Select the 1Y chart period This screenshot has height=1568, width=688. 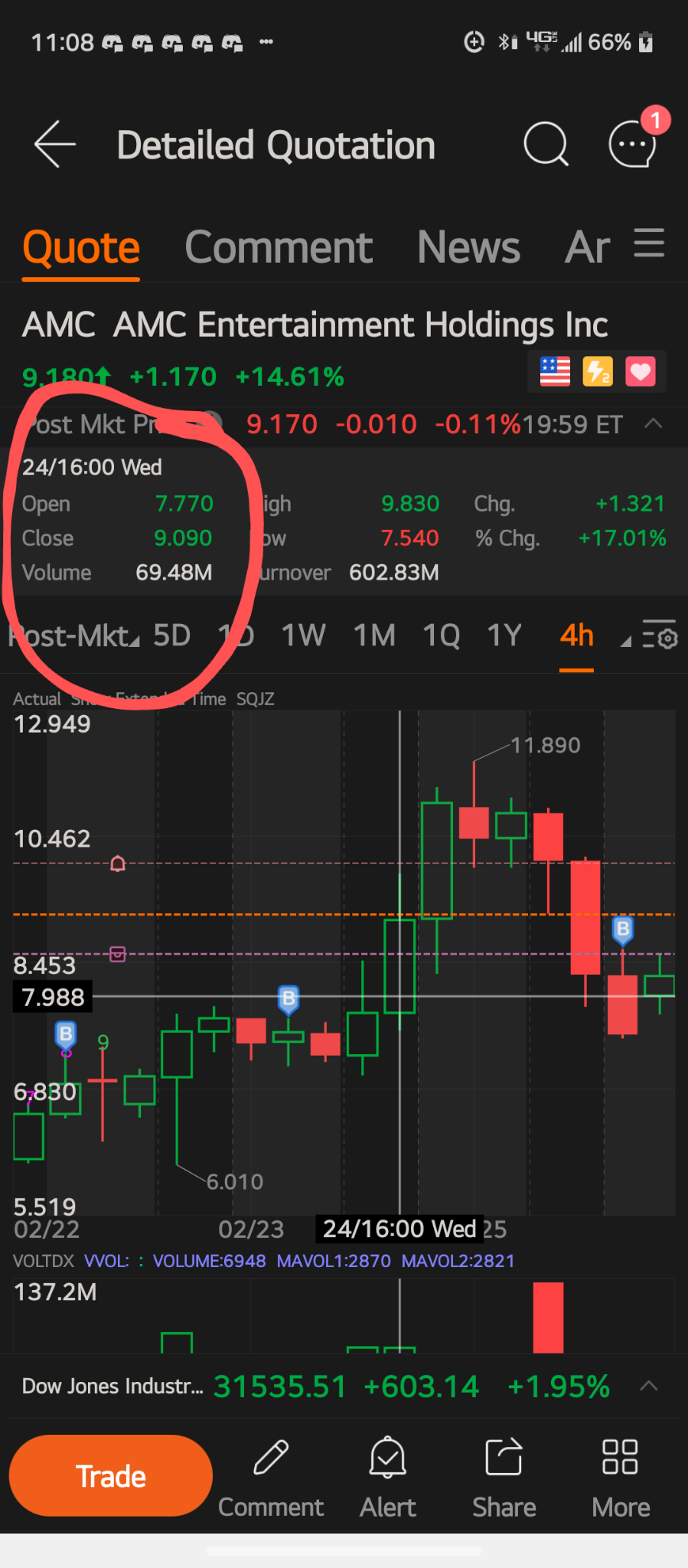click(504, 635)
